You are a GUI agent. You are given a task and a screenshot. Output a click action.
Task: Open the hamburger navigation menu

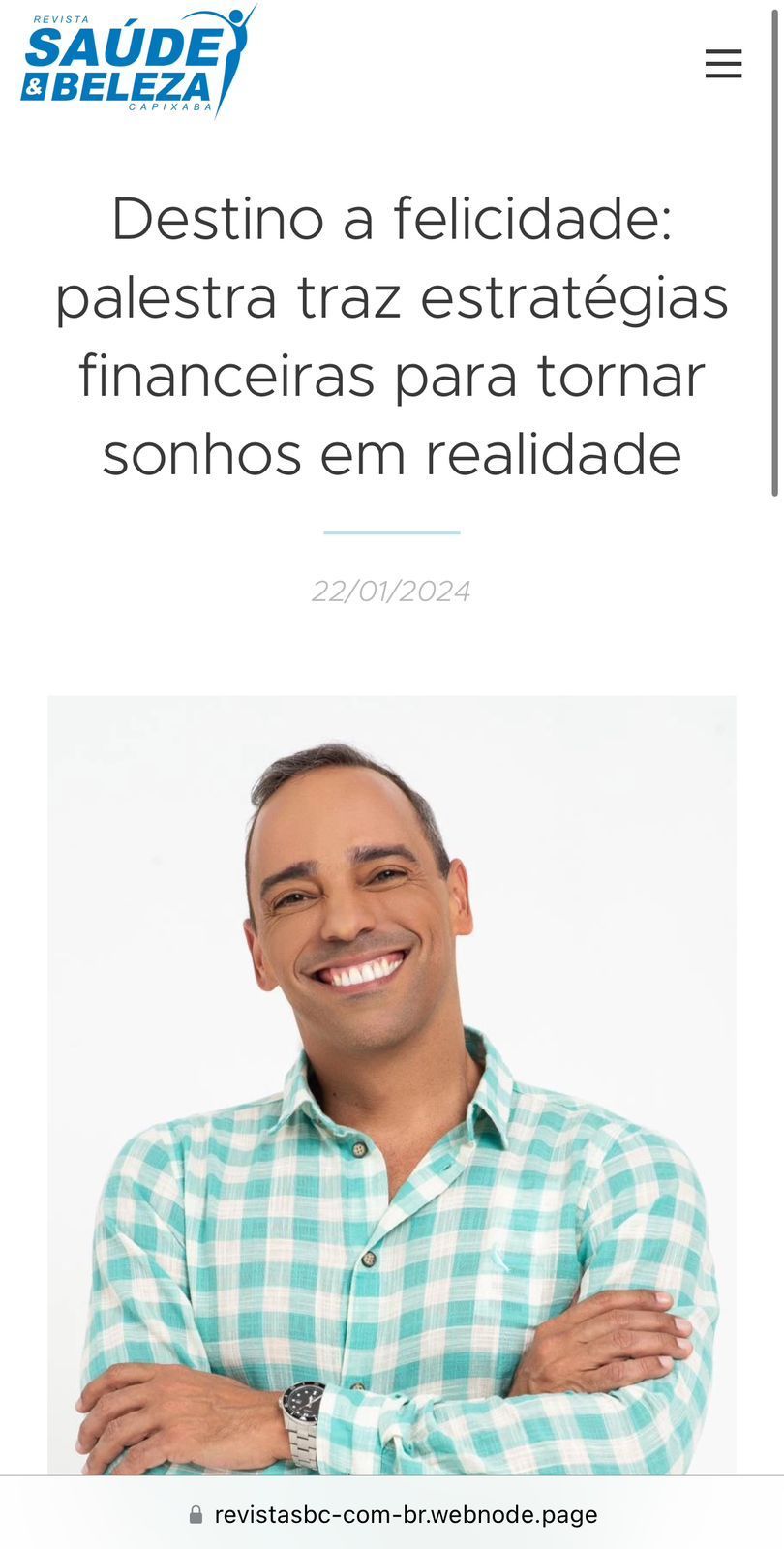coord(723,64)
